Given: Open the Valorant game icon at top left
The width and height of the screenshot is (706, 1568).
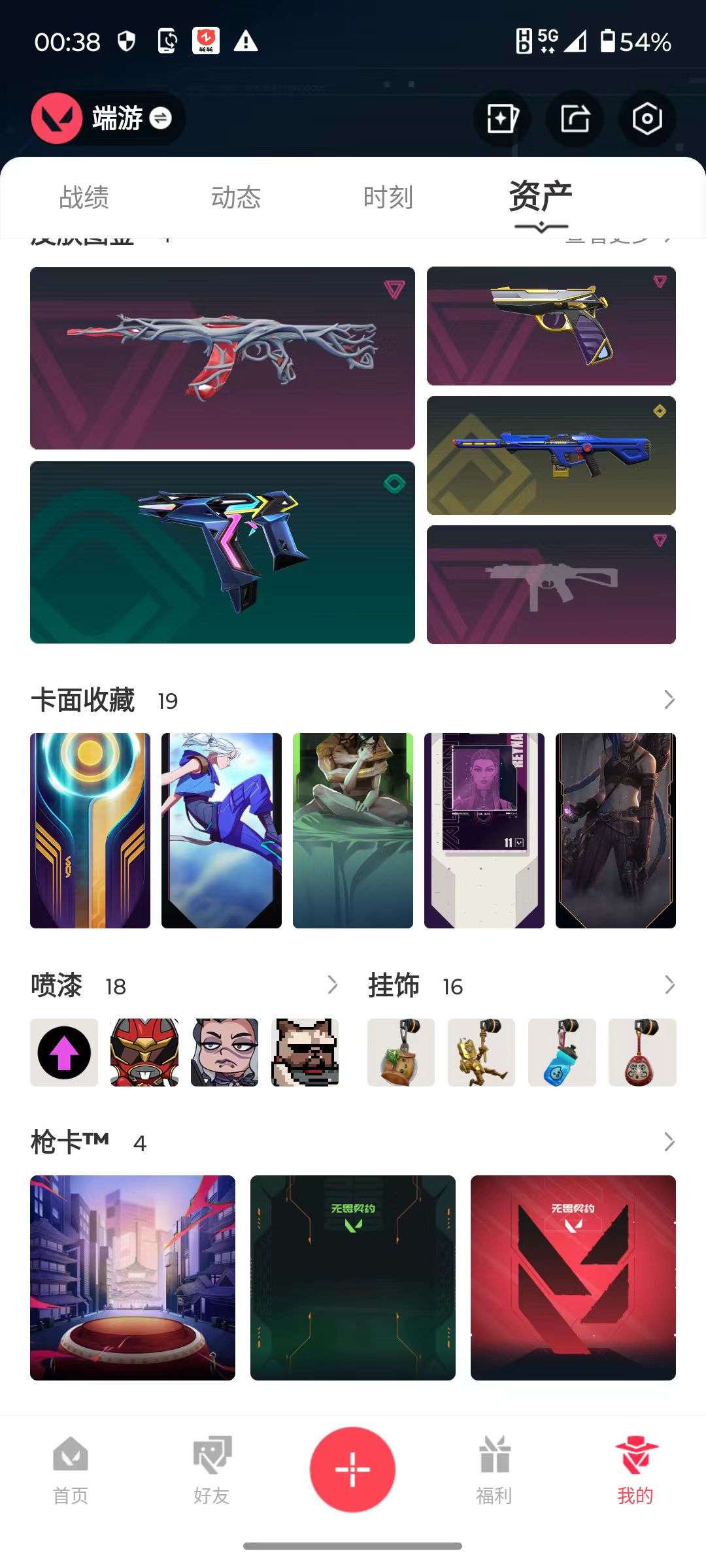Looking at the screenshot, I should [x=58, y=118].
